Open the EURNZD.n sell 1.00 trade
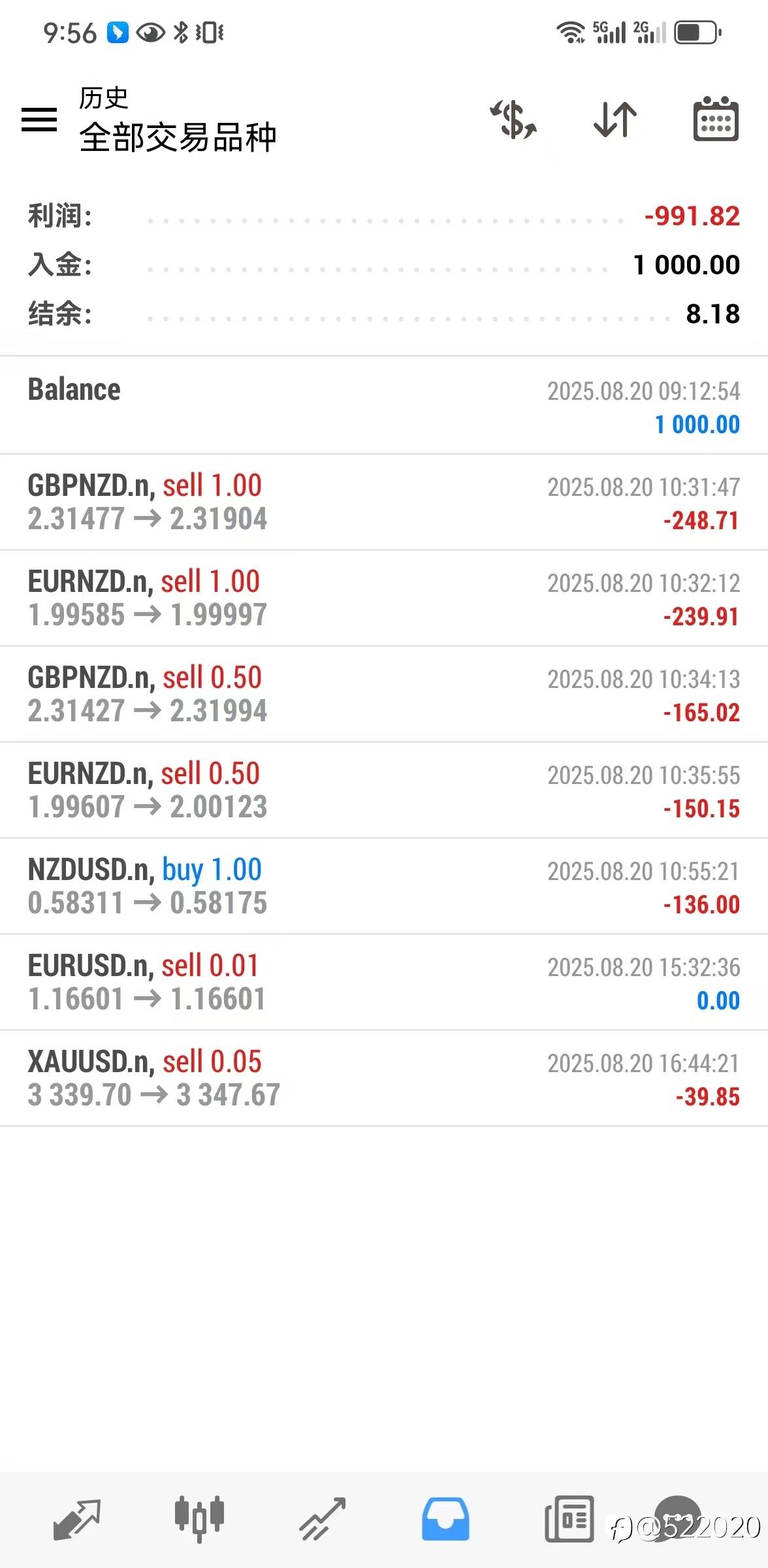 (x=384, y=598)
